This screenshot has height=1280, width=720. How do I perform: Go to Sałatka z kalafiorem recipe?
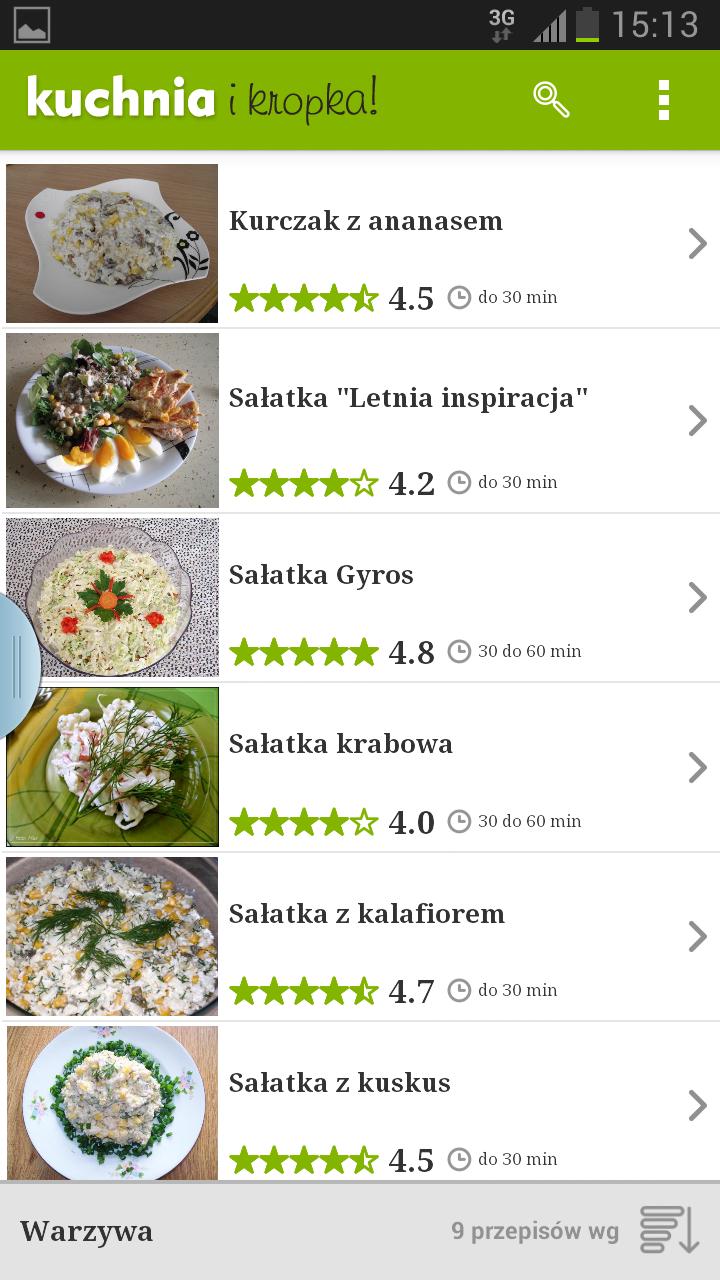tap(367, 914)
